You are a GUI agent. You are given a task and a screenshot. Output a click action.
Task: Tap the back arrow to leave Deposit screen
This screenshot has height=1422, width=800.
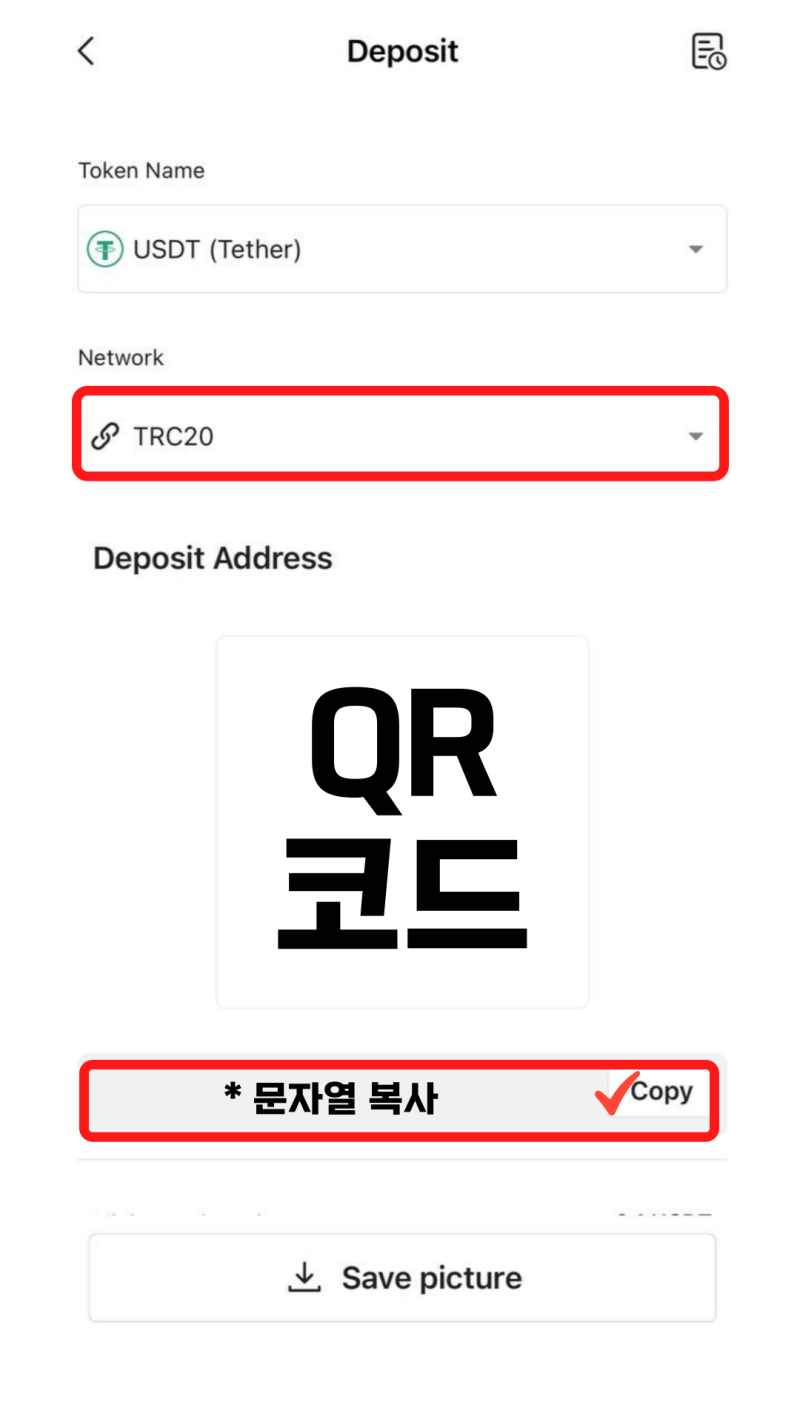click(86, 50)
